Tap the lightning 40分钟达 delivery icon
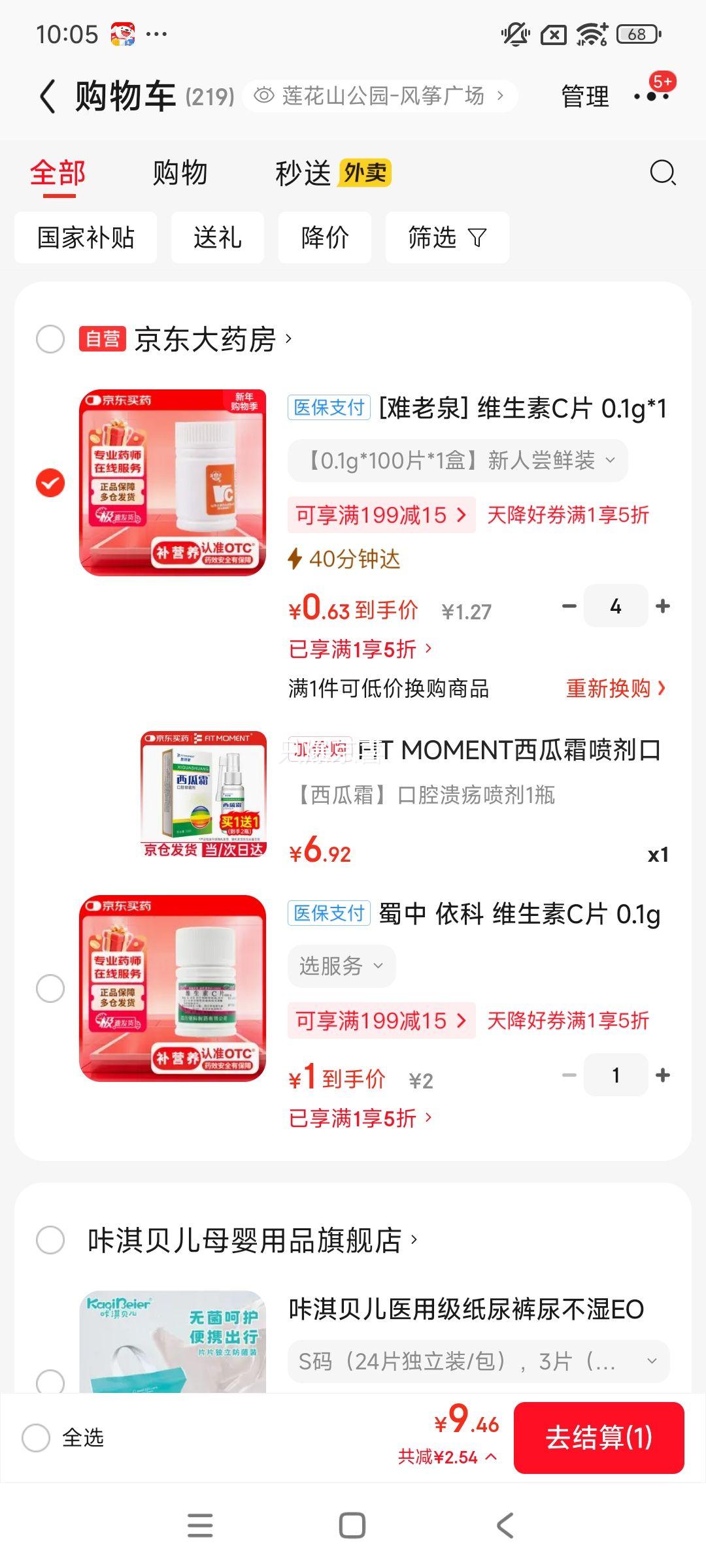 coord(297,559)
